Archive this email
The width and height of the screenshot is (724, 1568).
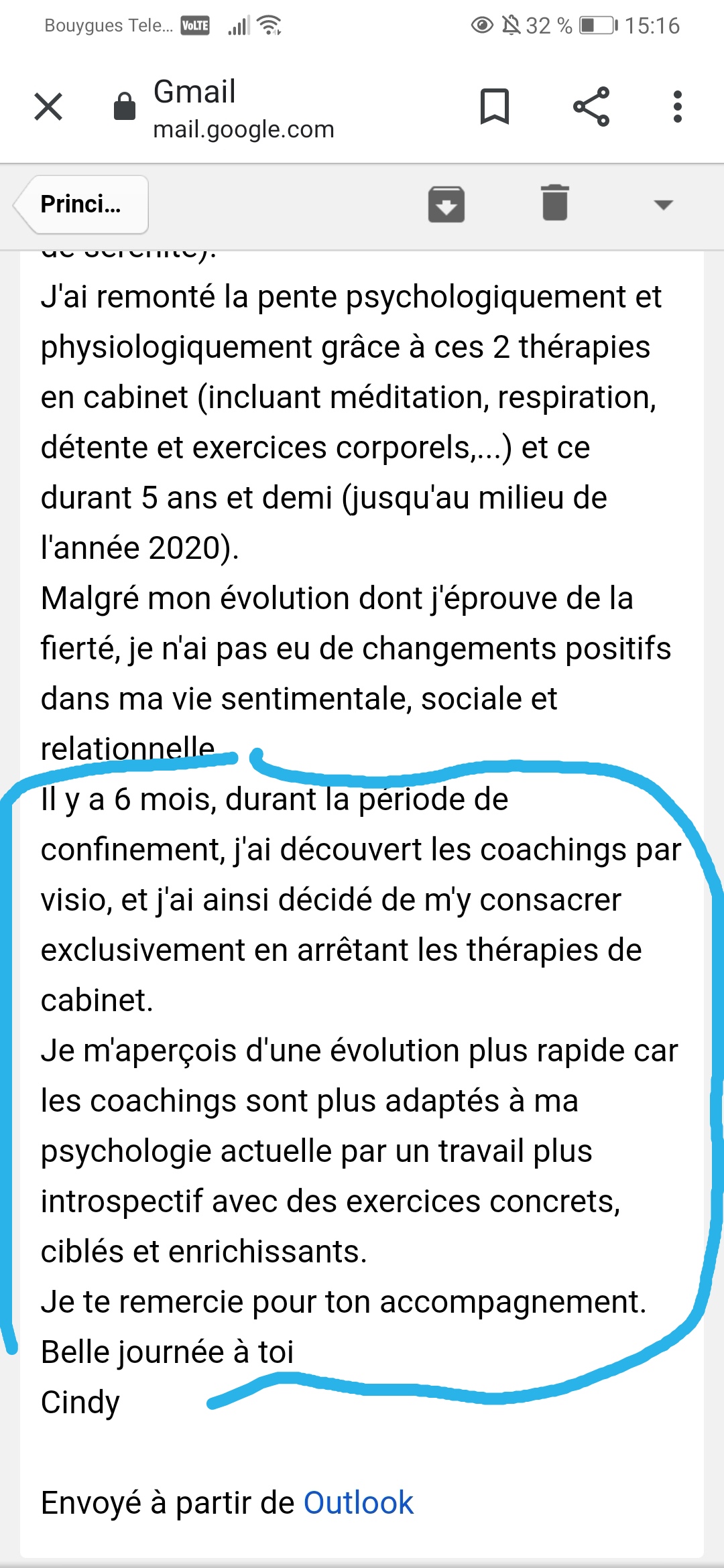pos(446,204)
